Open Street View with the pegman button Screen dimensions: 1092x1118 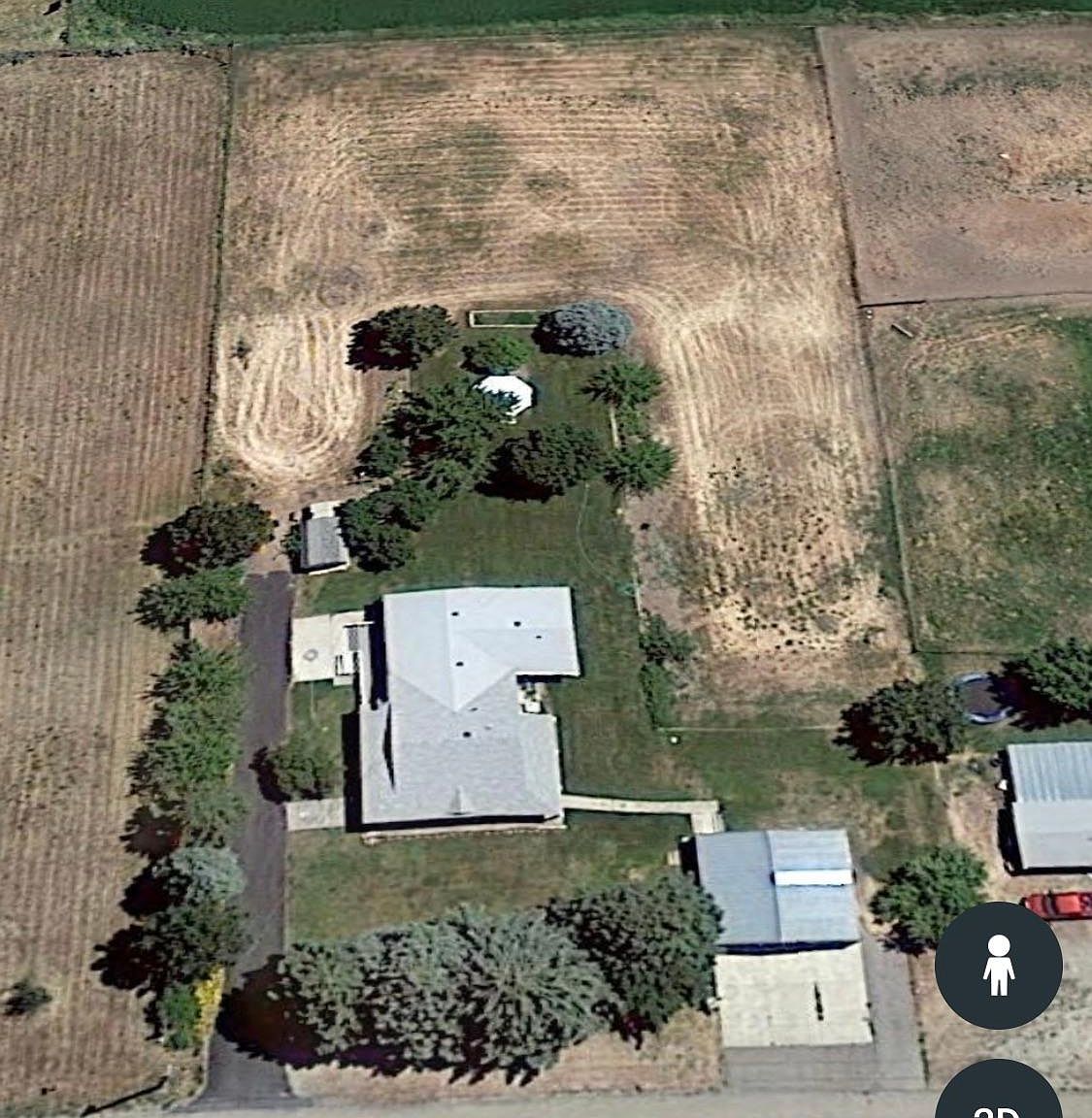[x=998, y=965]
